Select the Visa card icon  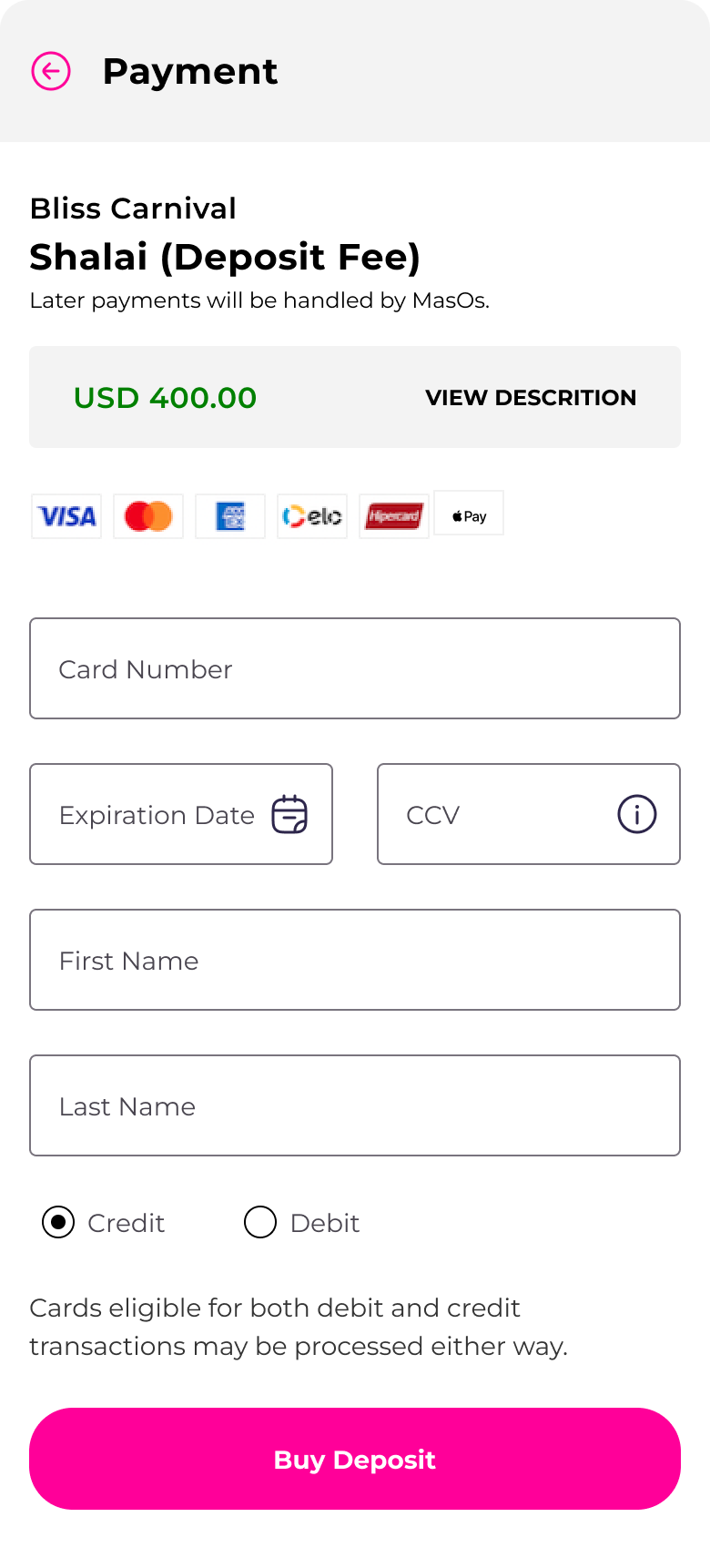click(66, 516)
